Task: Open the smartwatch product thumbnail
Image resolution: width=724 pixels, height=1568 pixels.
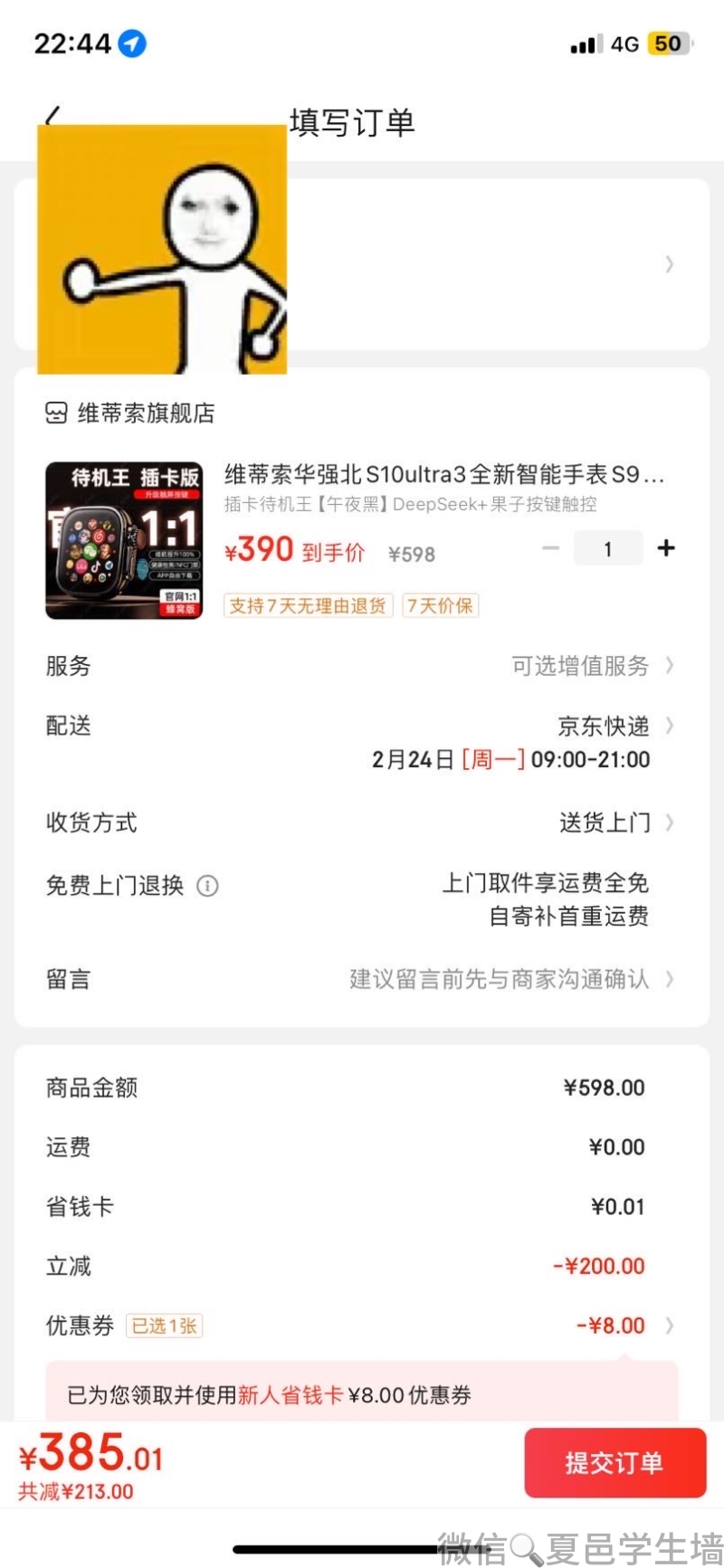Action: point(124,540)
